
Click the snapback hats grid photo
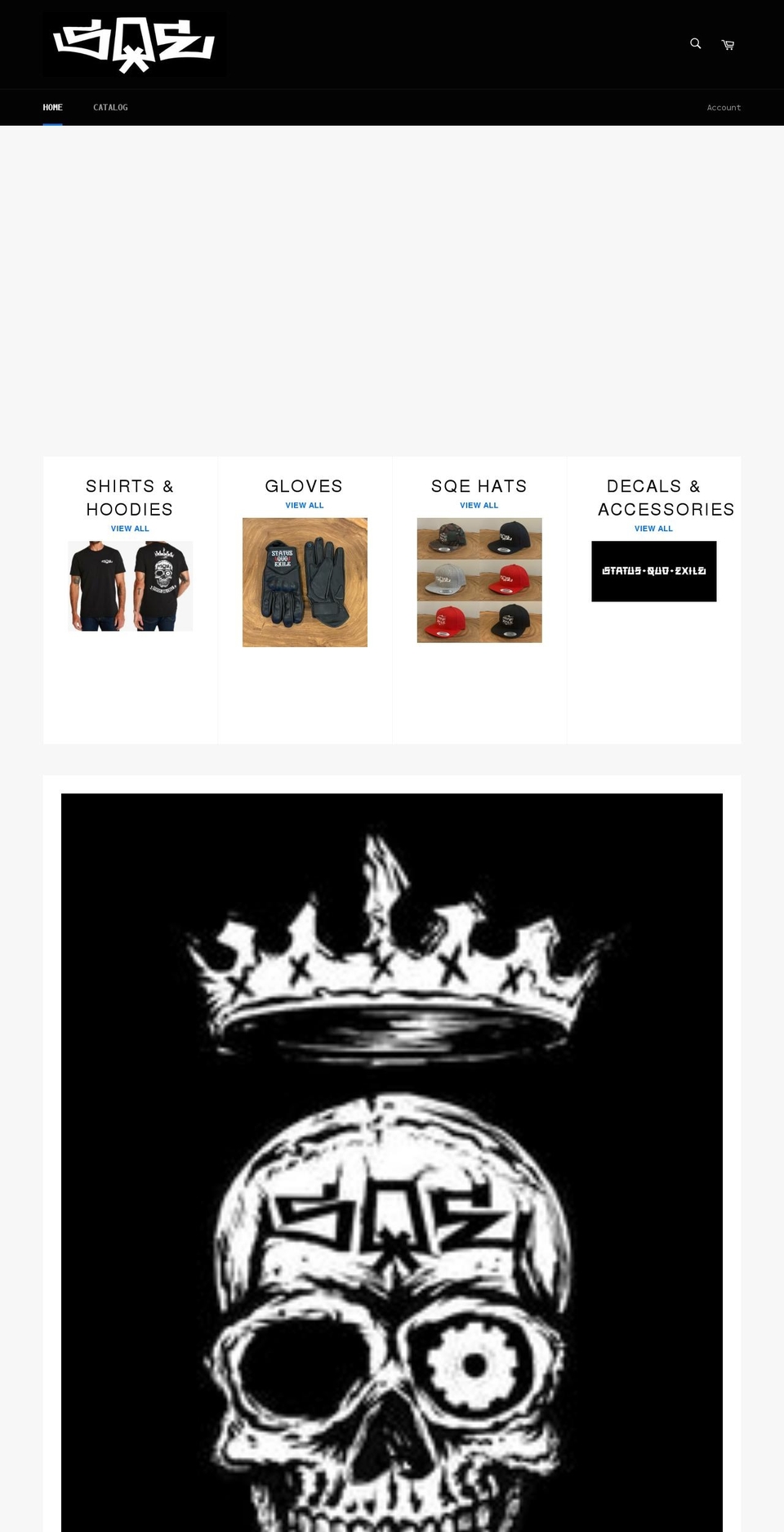tap(479, 580)
